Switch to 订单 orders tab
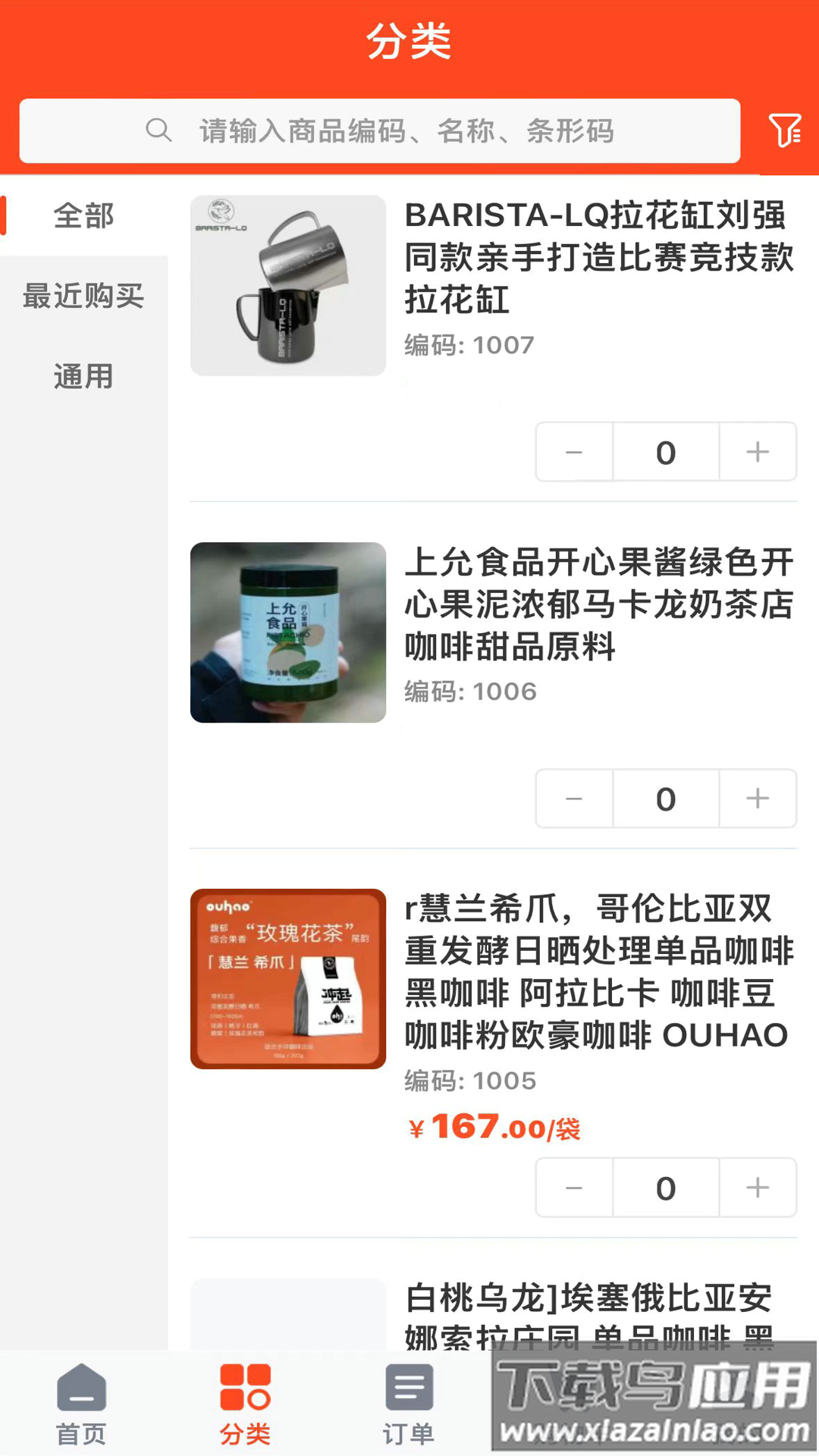819x1456 pixels. 409,1404
